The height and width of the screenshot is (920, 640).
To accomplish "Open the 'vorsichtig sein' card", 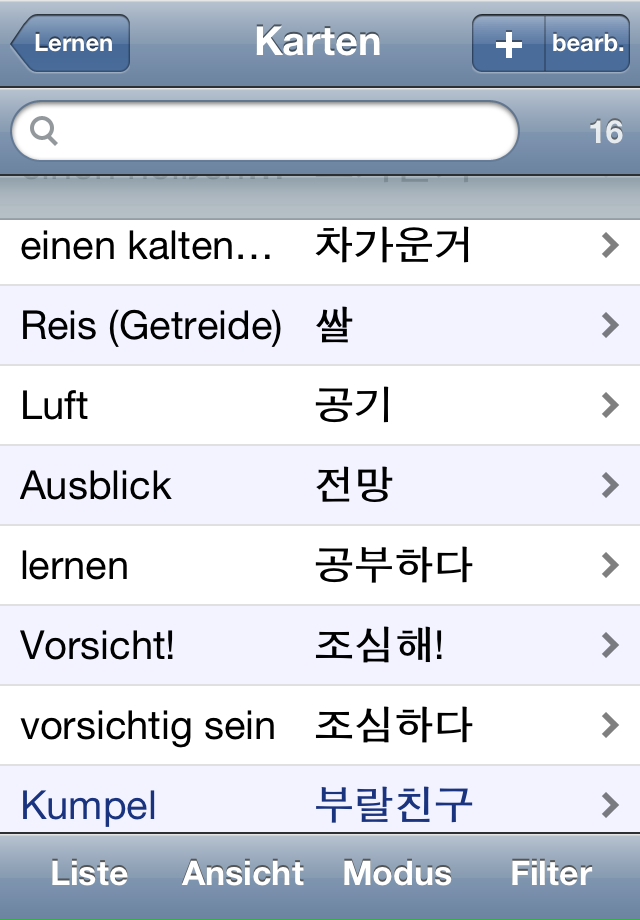I will coord(320,726).
